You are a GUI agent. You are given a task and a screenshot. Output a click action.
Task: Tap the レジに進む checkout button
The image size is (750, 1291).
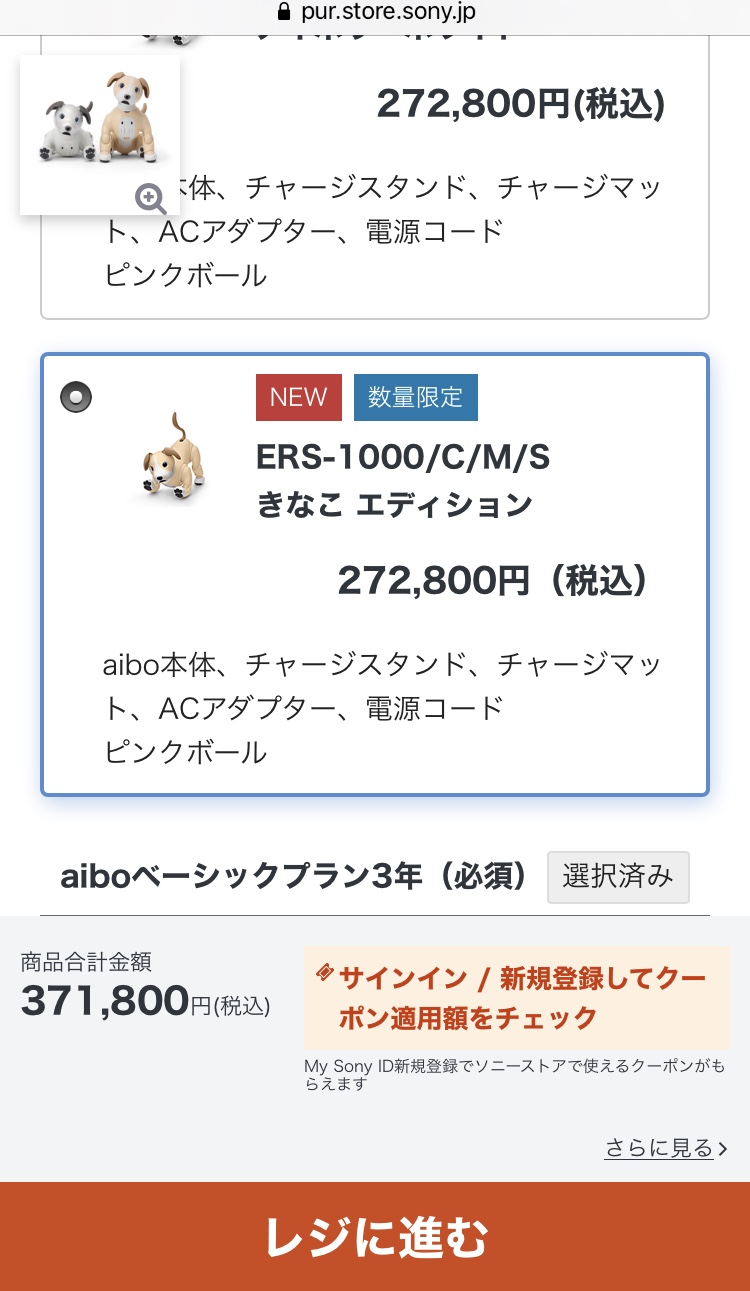tap(375, 1237)
